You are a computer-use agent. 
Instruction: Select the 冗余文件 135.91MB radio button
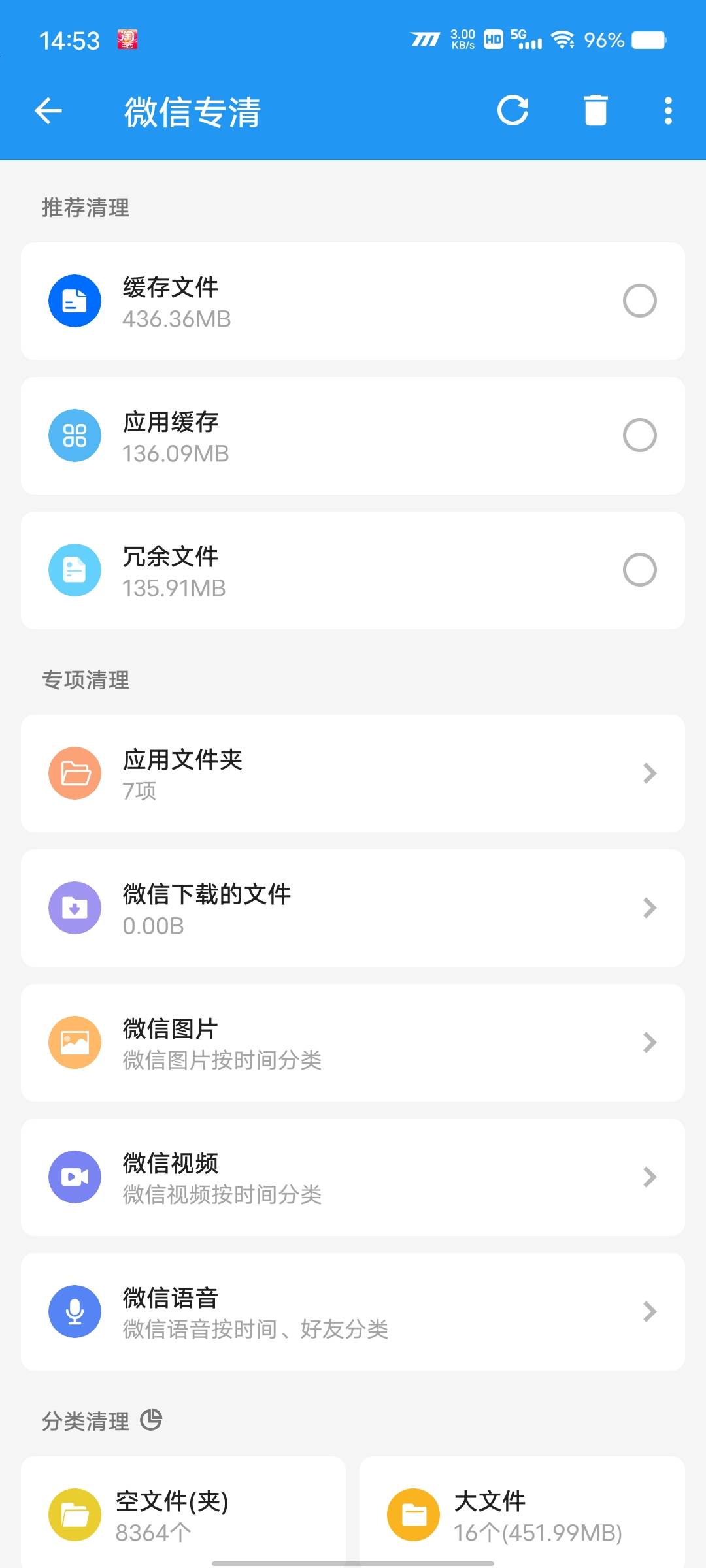tap(639, 570)
